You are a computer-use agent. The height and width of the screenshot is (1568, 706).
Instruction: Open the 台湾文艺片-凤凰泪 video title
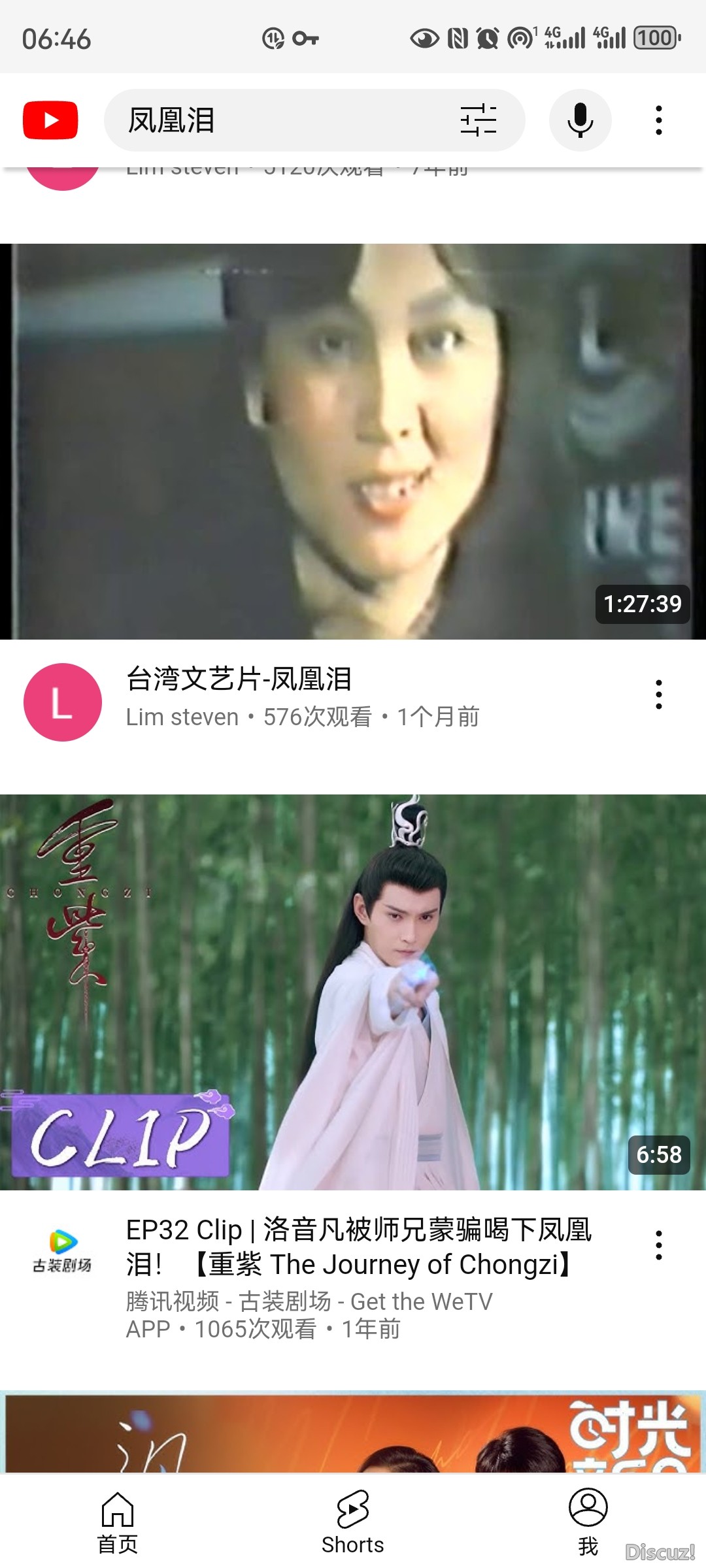239,679
